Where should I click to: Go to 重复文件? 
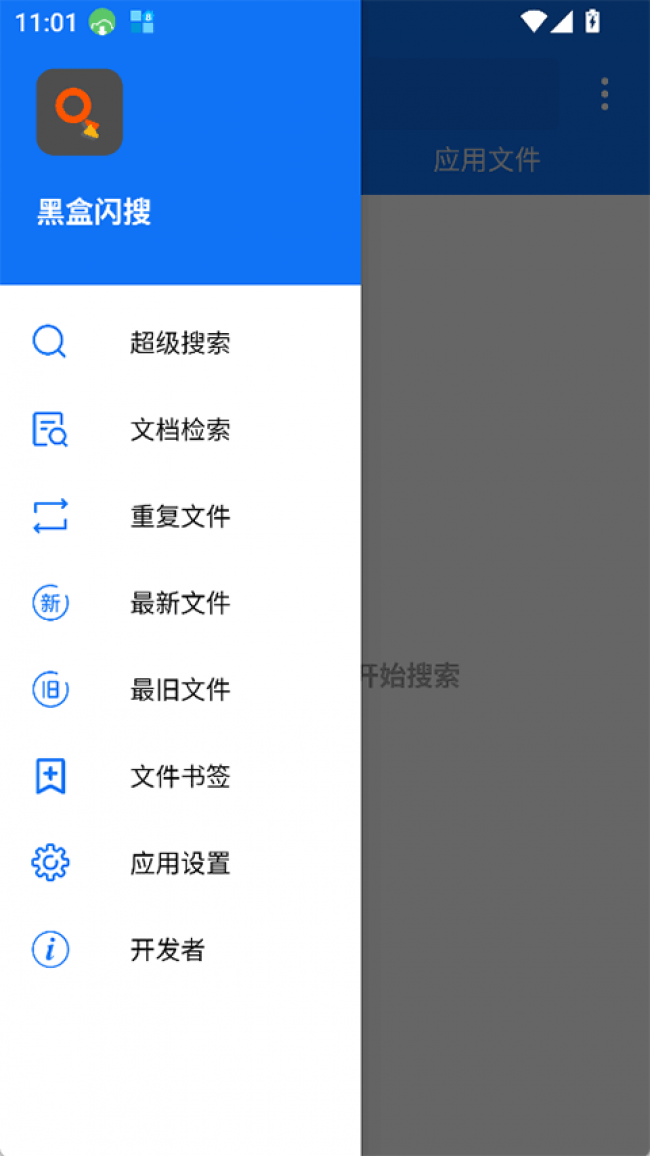(x=180, y=516)
